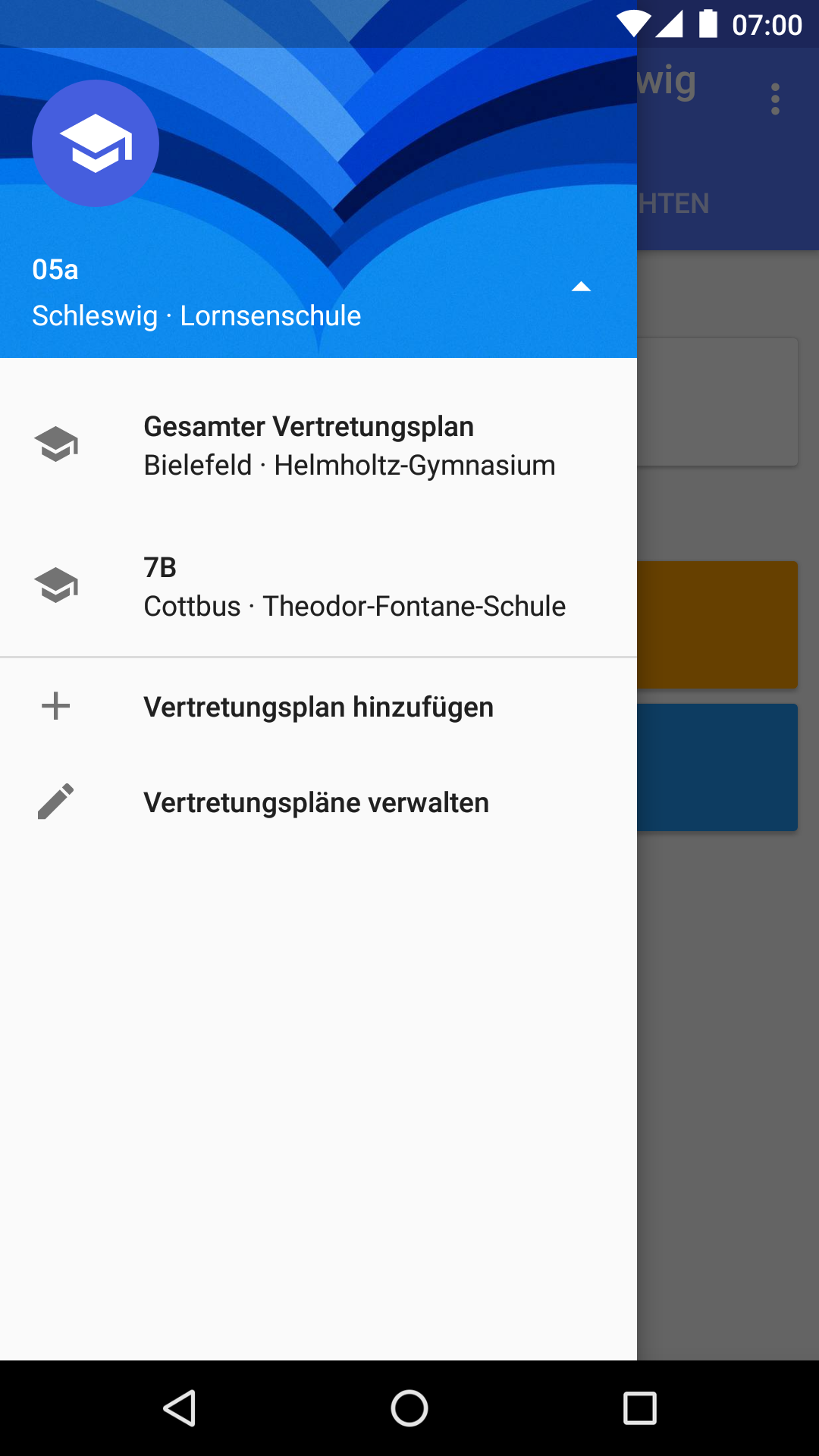Tap the 05a profile avatar
The height and width of the screenshot is (1456, 819).
pyautogui.click(x=96, y=143)
